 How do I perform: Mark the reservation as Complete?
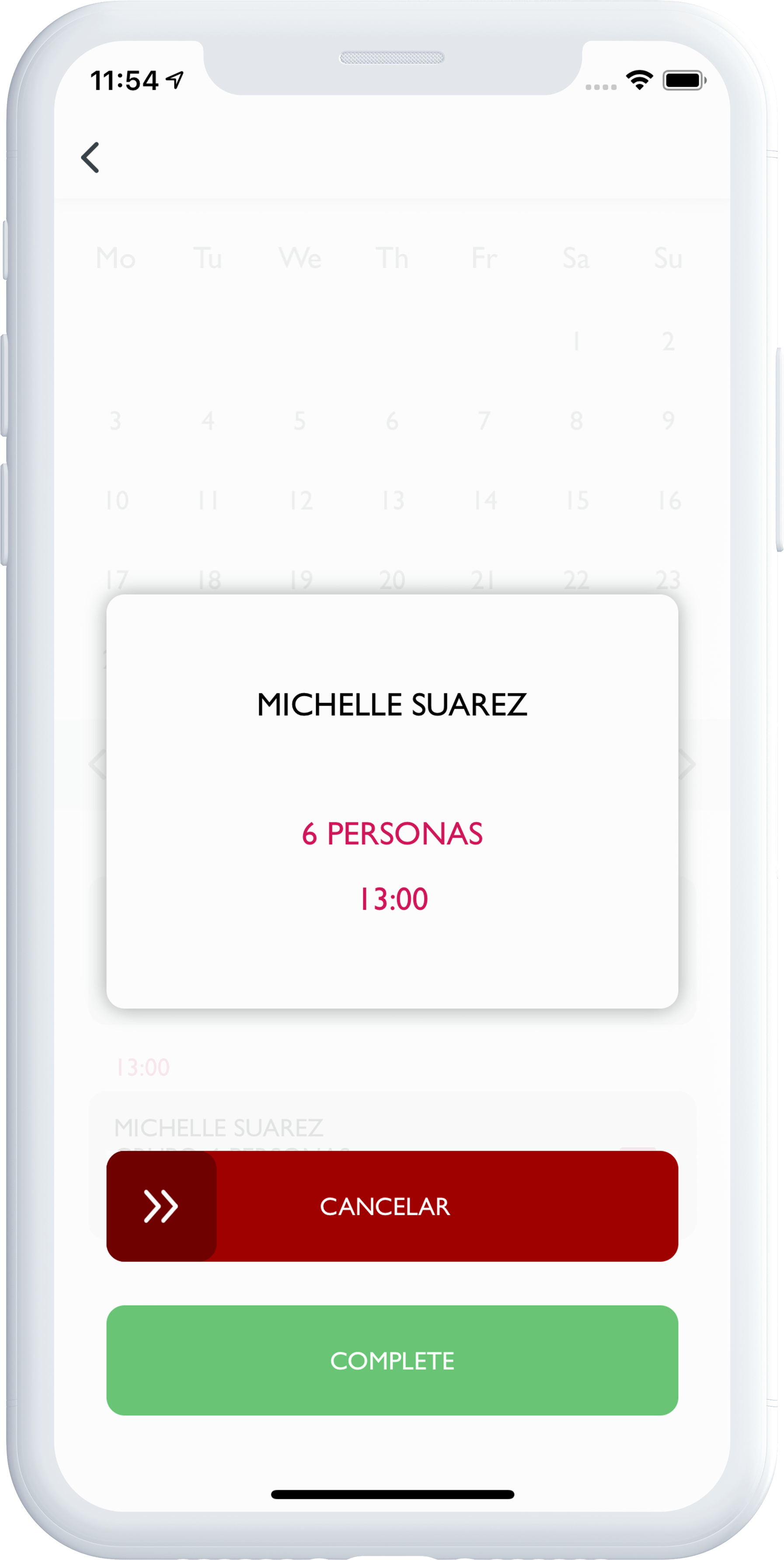pyautogui.click(x=392, y=1360)
